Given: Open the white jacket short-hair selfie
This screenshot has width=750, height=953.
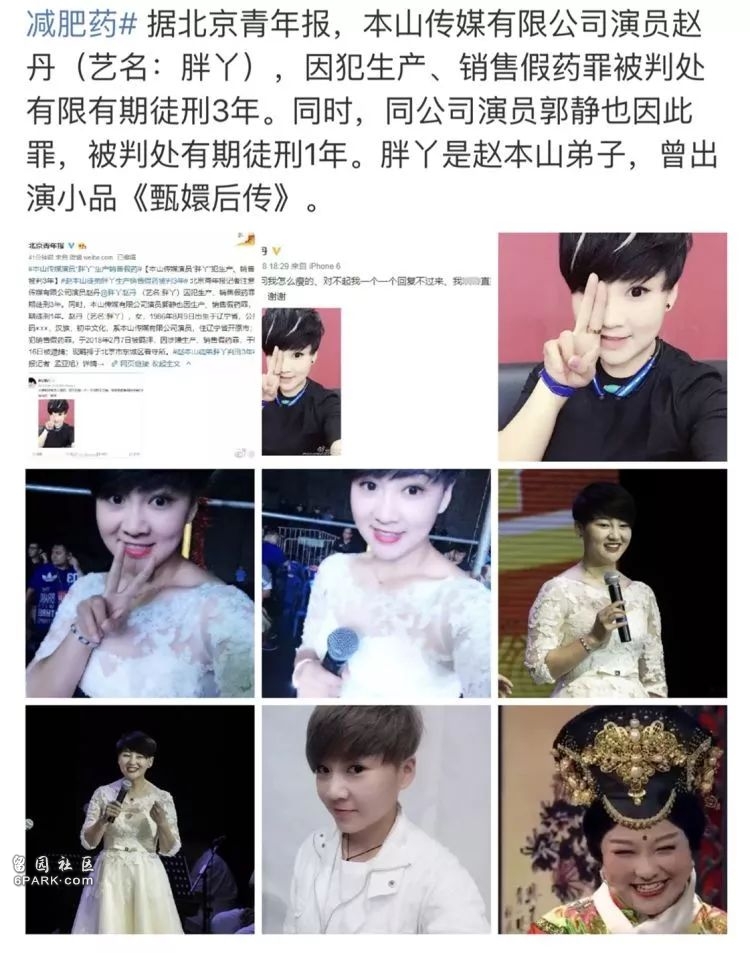Looking at the screenshot, I should point(375,820).
